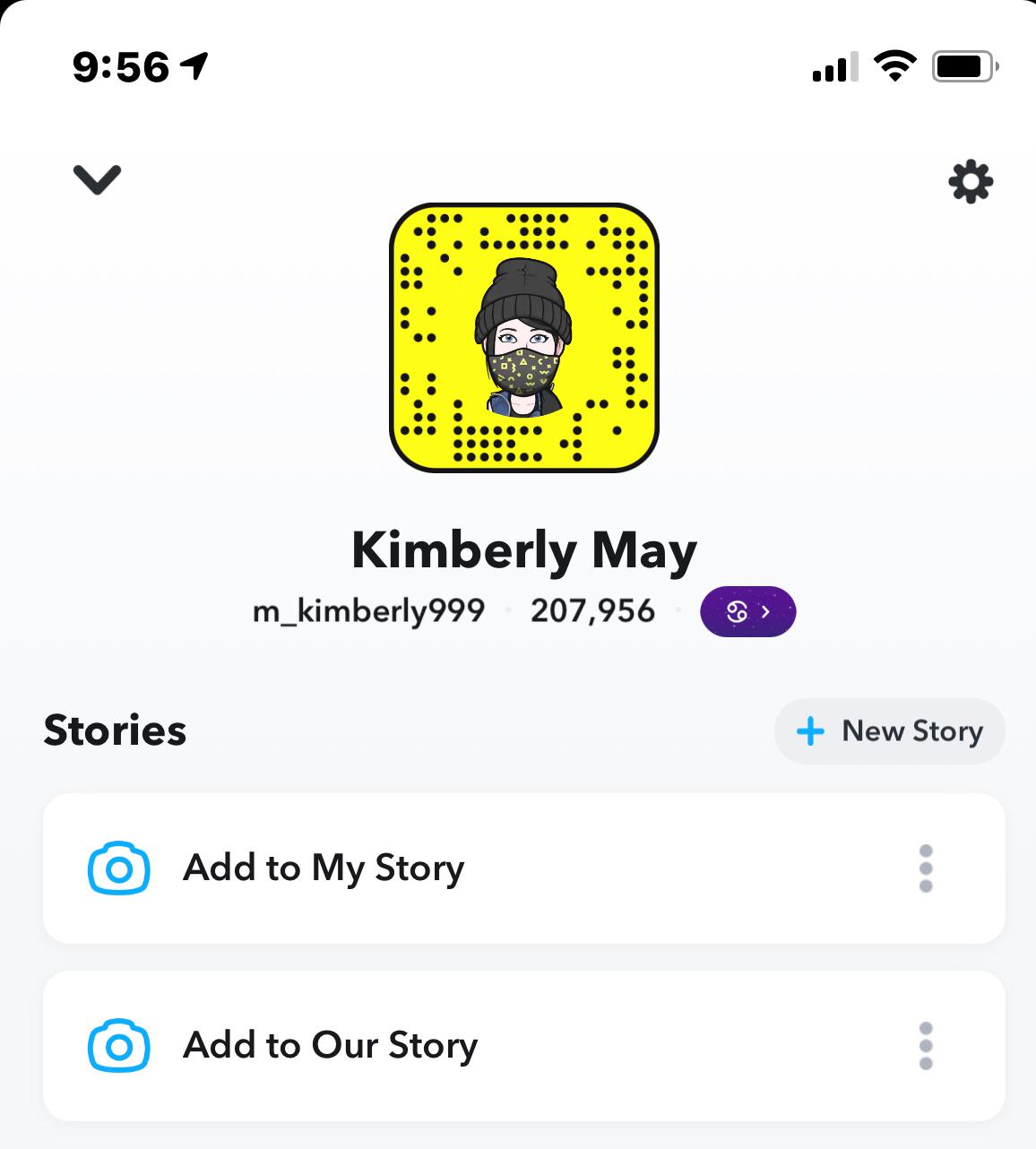Open options for Add to My Story

[x=926, y=868]
